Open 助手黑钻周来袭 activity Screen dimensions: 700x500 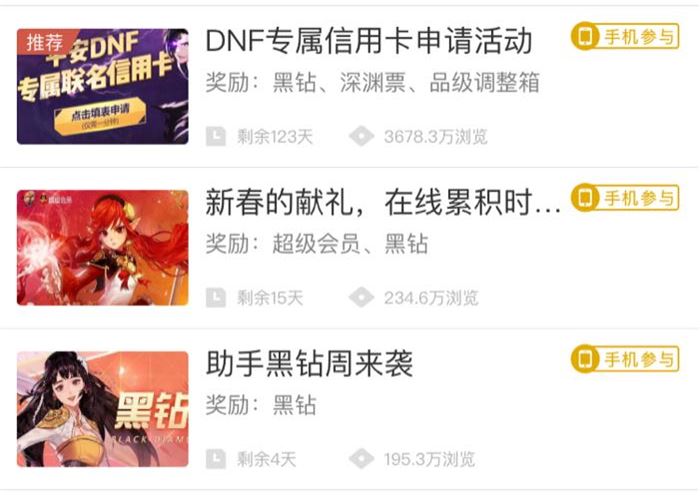point(309,364)
